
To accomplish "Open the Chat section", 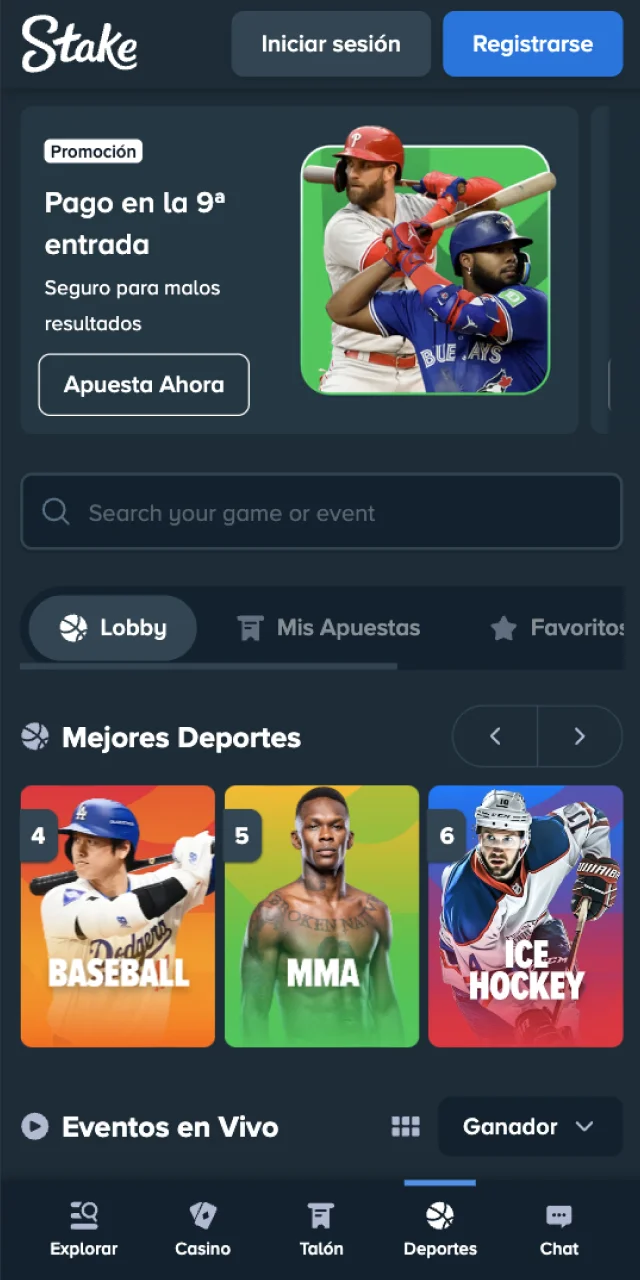I will (559, 1230).
